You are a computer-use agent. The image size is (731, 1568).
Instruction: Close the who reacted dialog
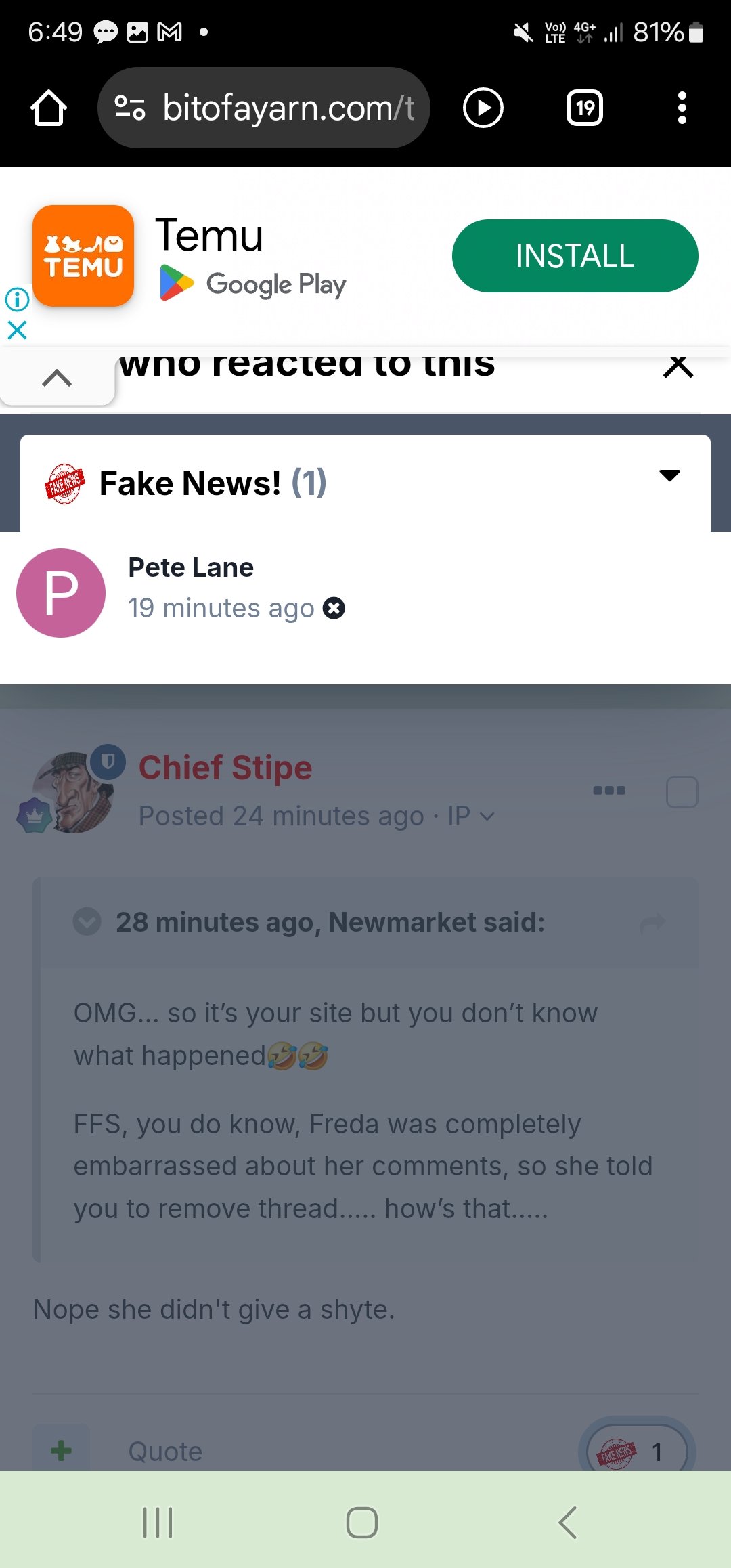[678, 366]
